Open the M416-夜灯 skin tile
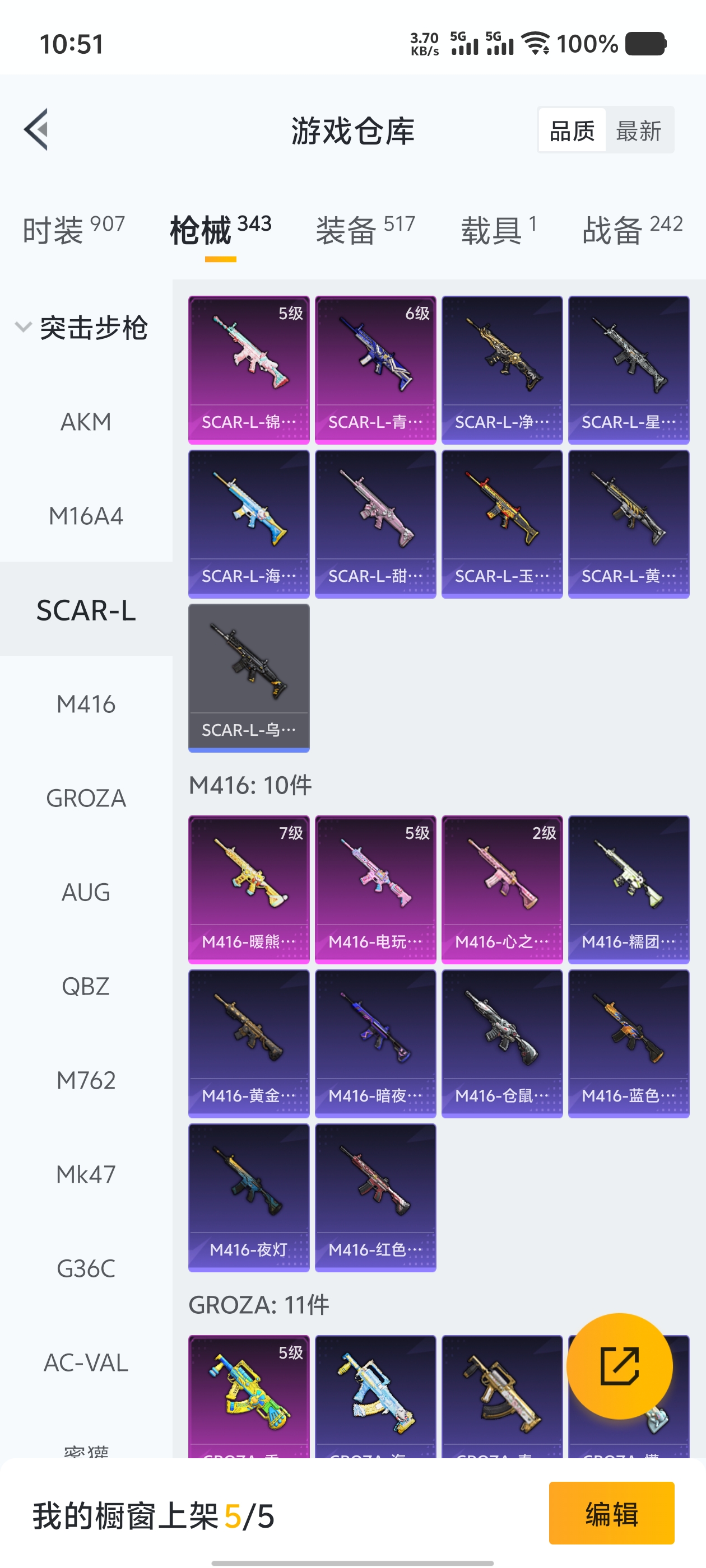The height and width of the screenshot is (1568, 706). pos(249,1197)
